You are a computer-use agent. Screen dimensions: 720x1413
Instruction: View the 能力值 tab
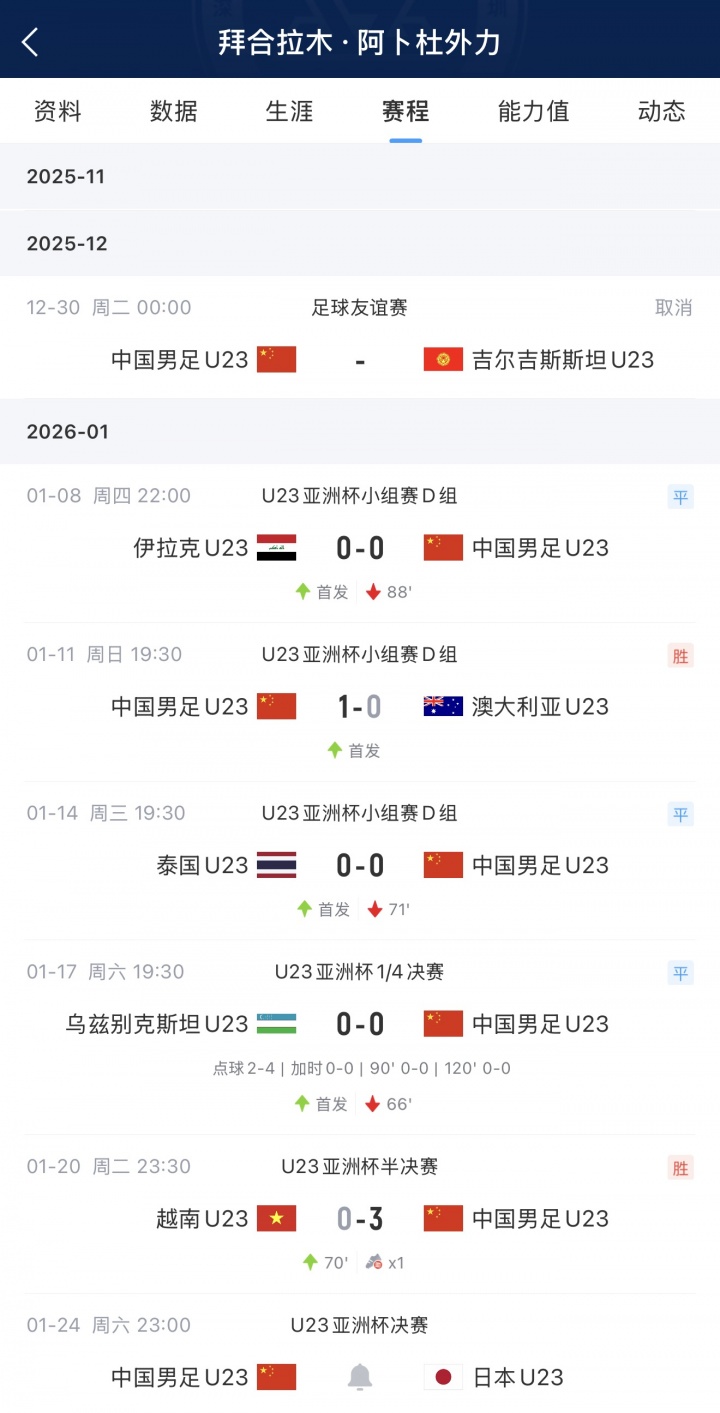(x=534, y=111)
